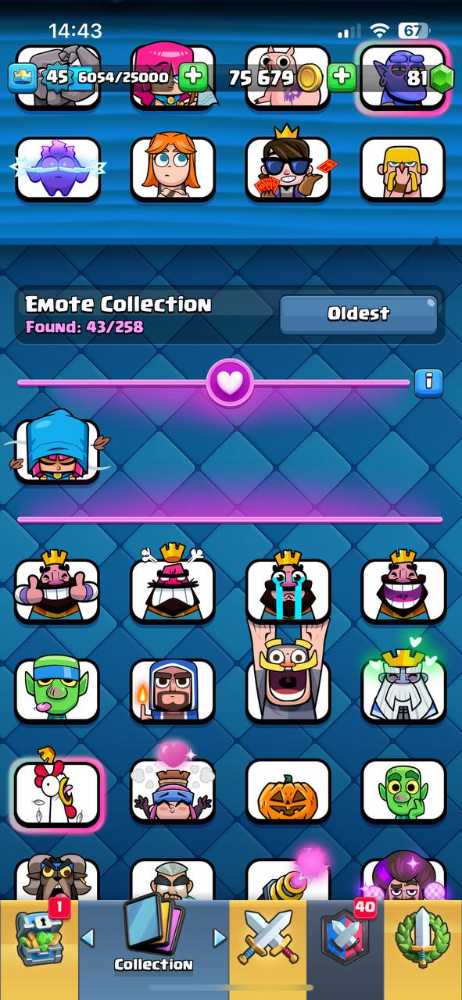Tap the sunglasses king deck emote
Screen dimensions: 462x1000
tap(288, 165)
